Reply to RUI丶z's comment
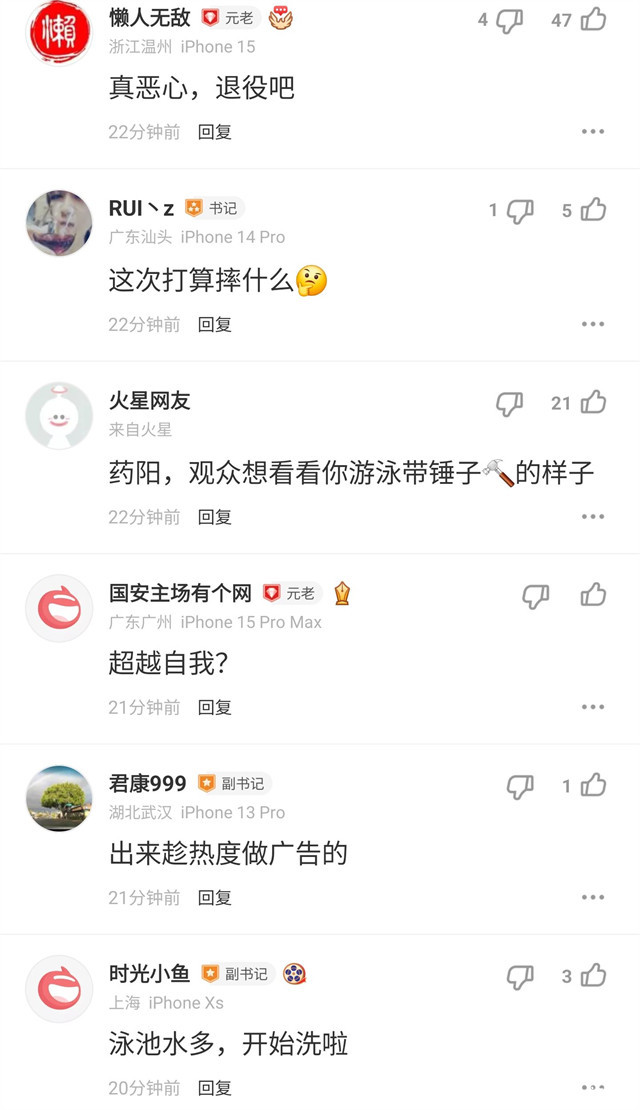This screenshot has width=640, height=1110. [215, 324]
